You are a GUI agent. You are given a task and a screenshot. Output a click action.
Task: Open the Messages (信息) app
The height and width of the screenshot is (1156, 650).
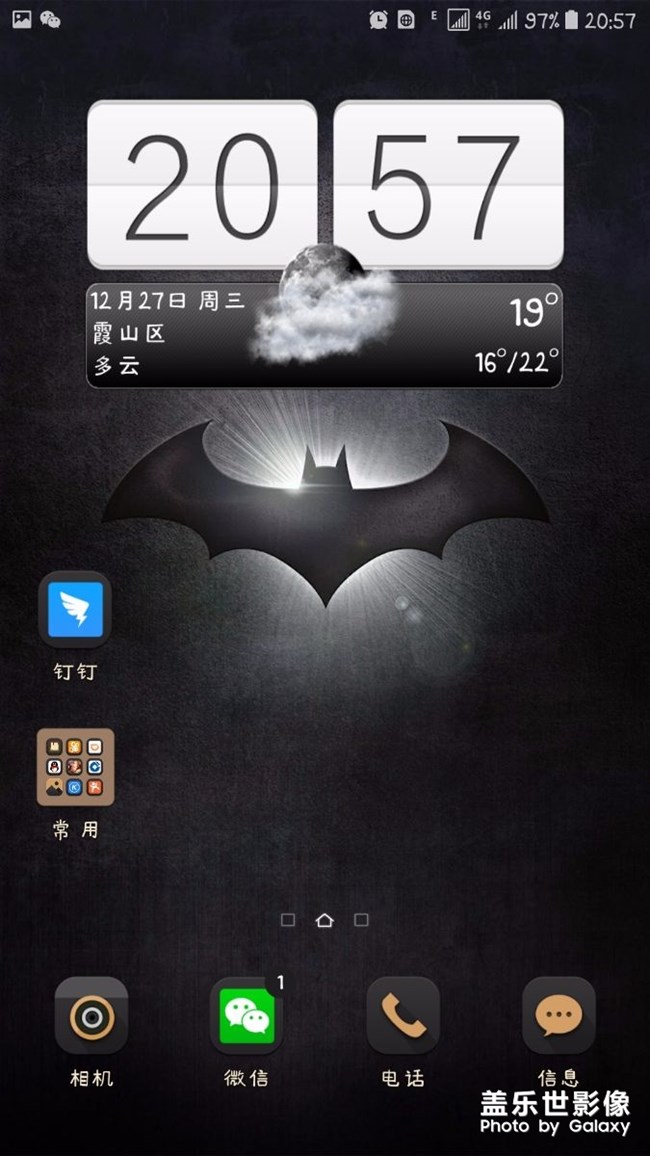click(x=558, y=1016)
